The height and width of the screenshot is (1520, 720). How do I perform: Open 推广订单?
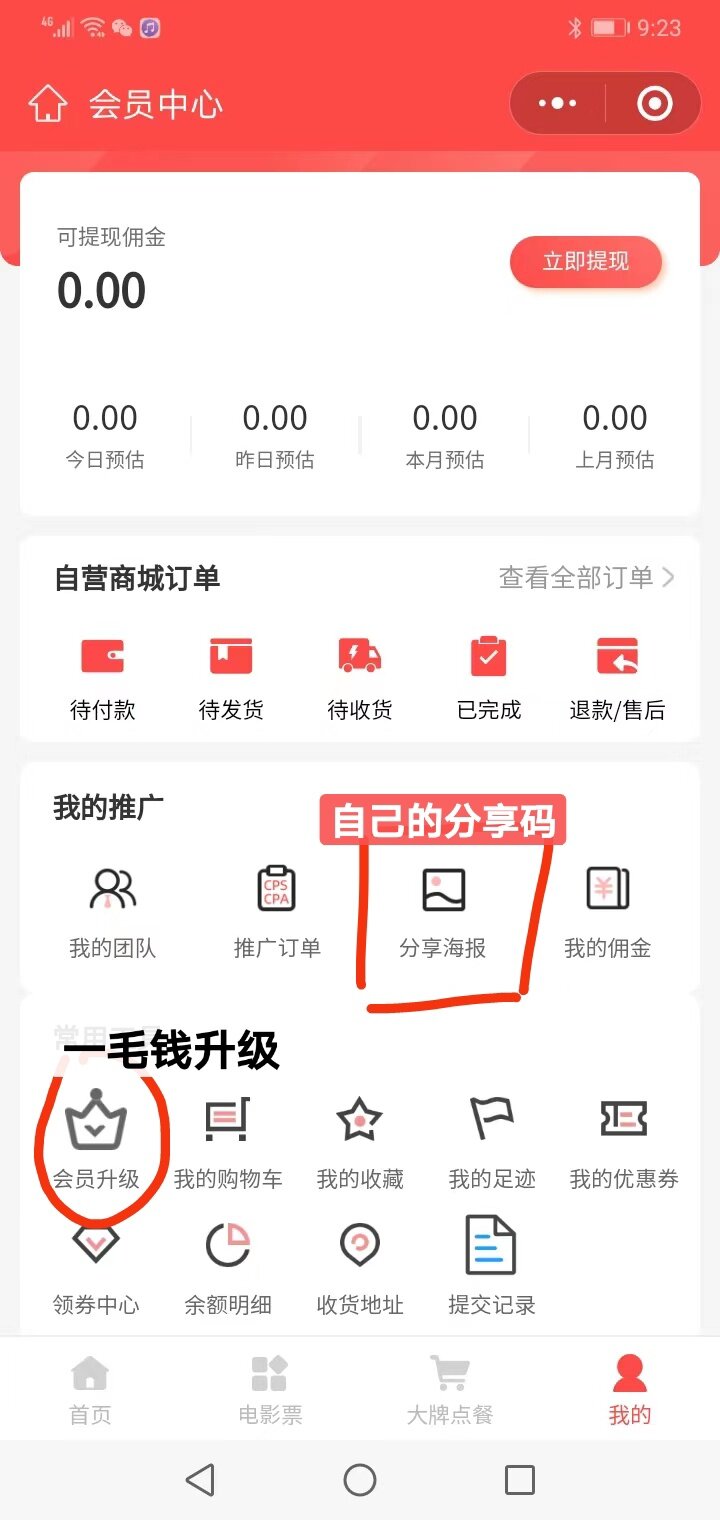tap(277, 912)
